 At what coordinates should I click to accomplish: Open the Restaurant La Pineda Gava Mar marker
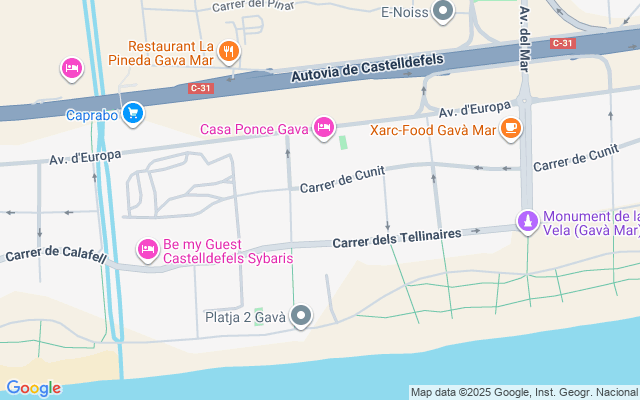(x=229, y=49)
